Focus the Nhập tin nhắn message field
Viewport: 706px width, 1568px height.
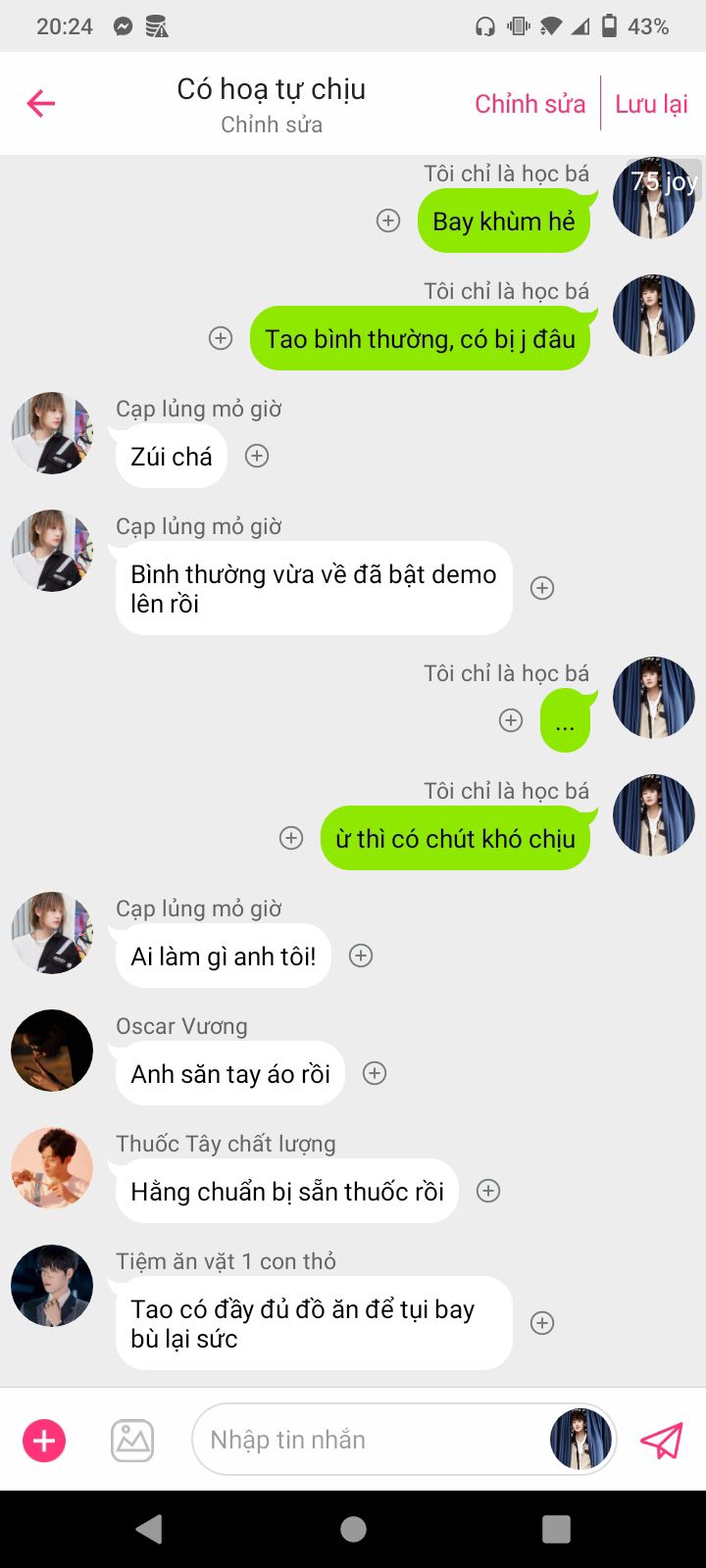pyautogui.click(x=373, y=1440)
